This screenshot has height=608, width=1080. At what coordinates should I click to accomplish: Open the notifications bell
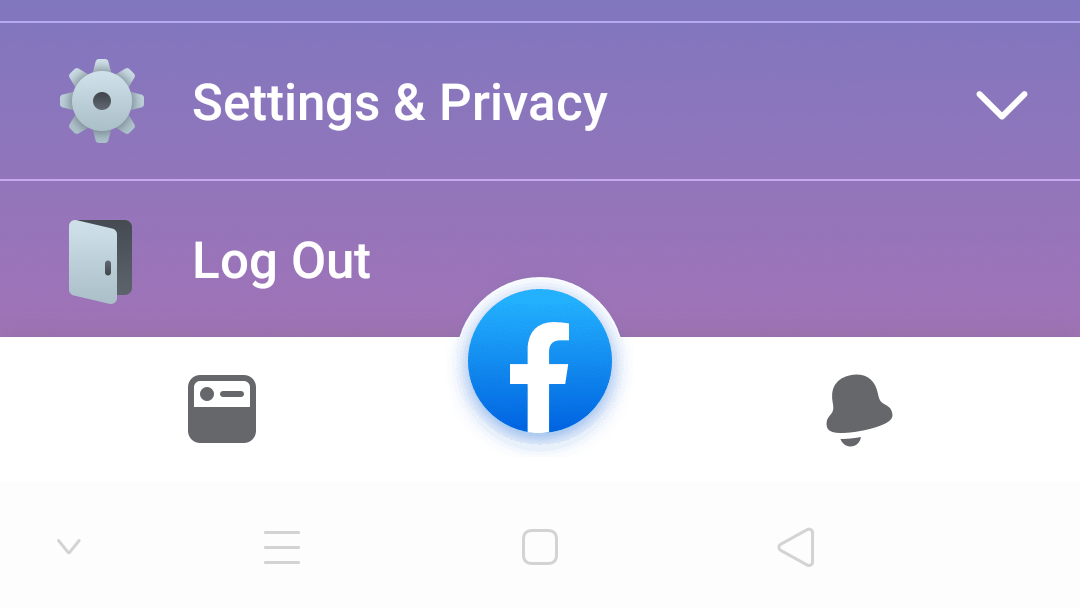click(858, 409)
